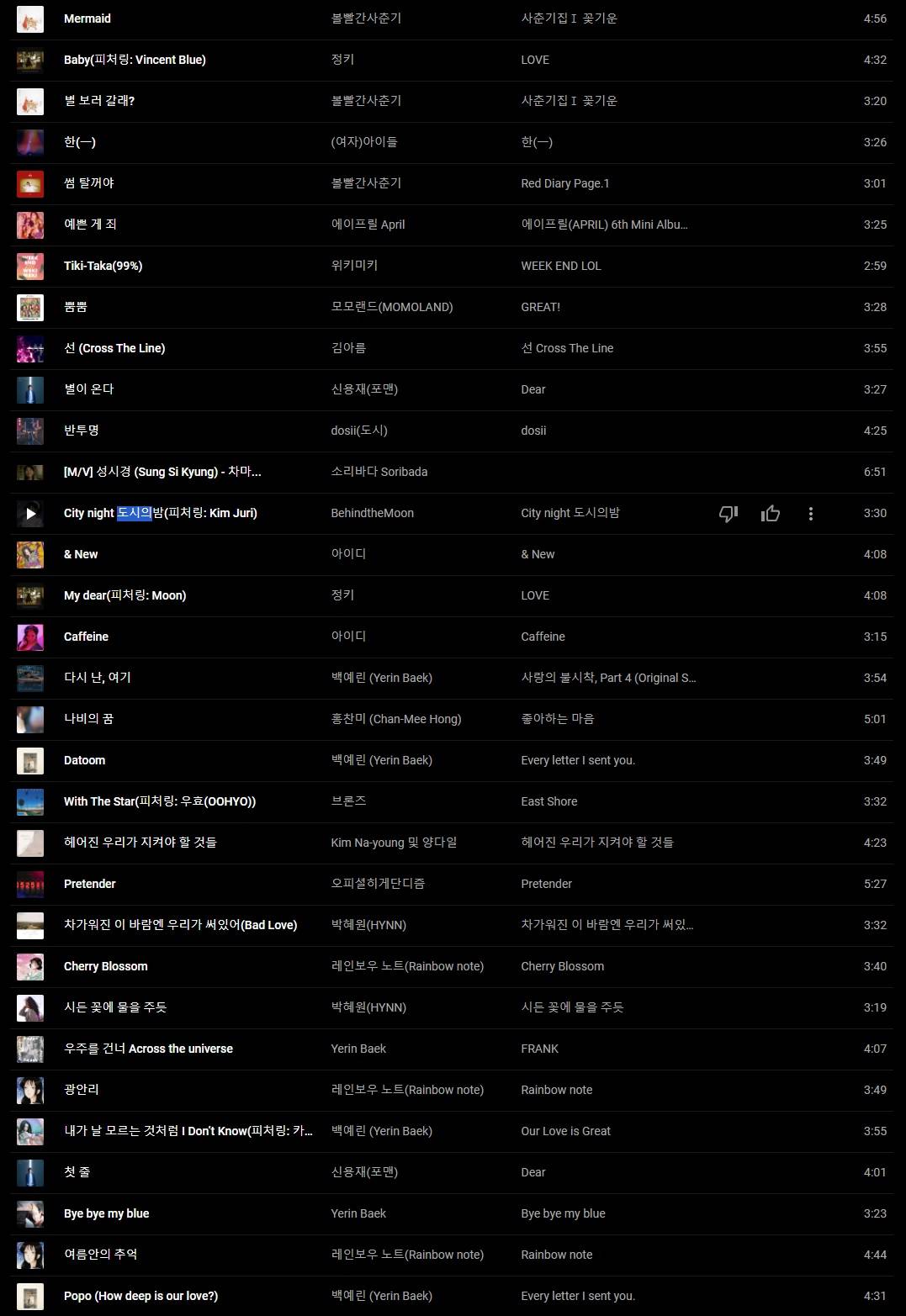
Task: Open With The Star(피처링: 우효) track
Action: click(x=160, y=801)
